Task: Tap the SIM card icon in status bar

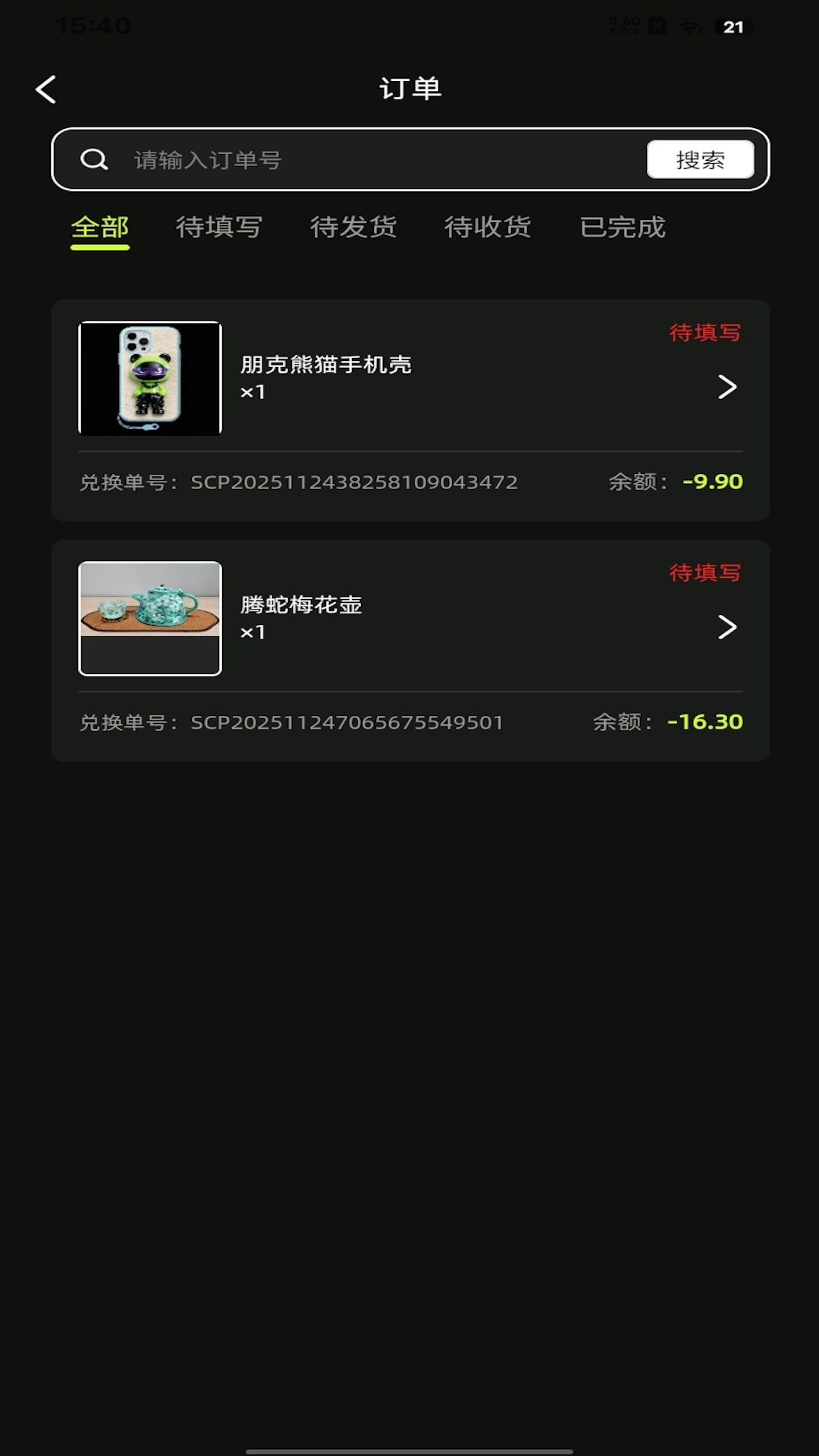Action: 655,24
